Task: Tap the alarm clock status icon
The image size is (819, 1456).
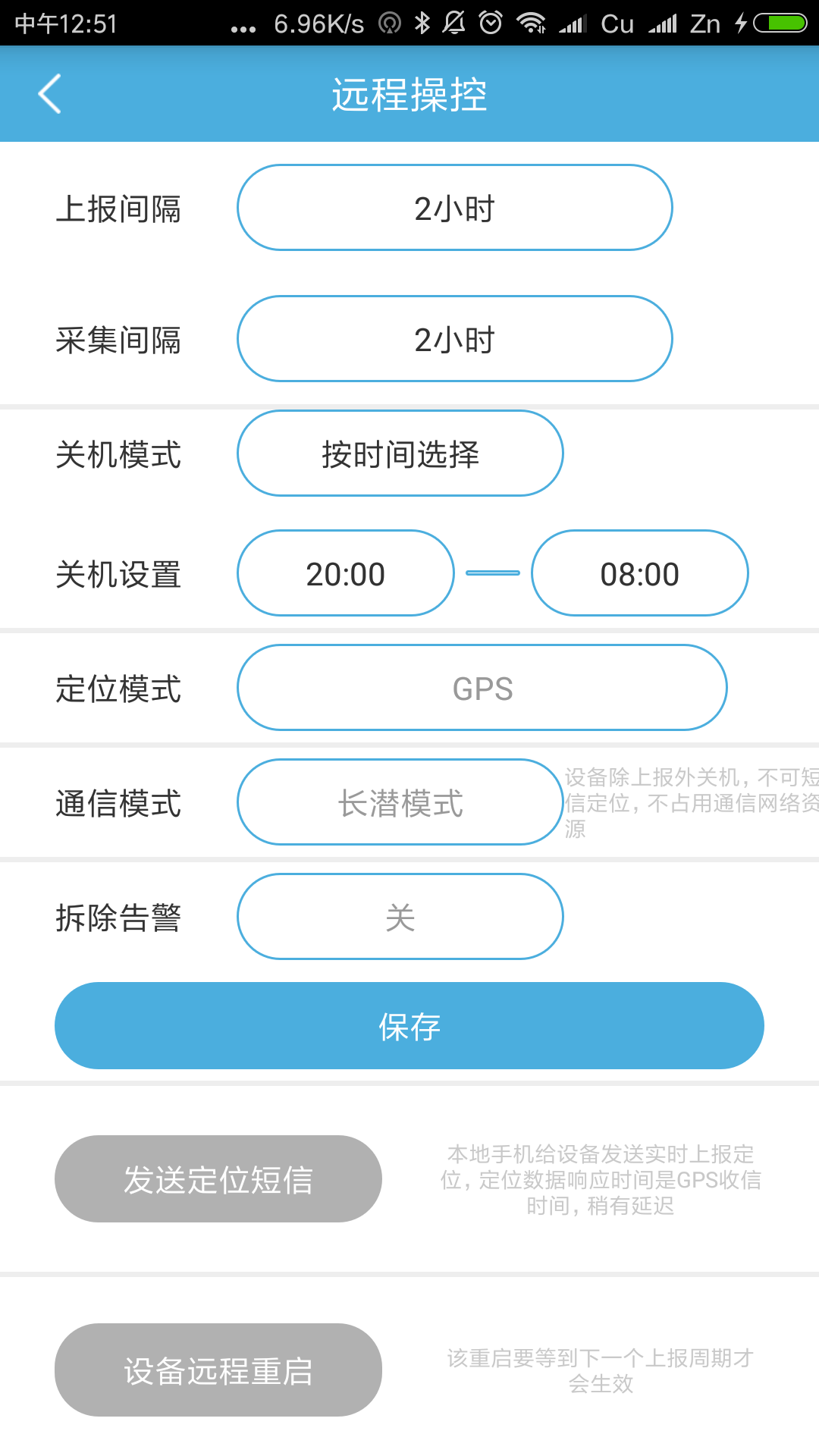Action: 491,23
